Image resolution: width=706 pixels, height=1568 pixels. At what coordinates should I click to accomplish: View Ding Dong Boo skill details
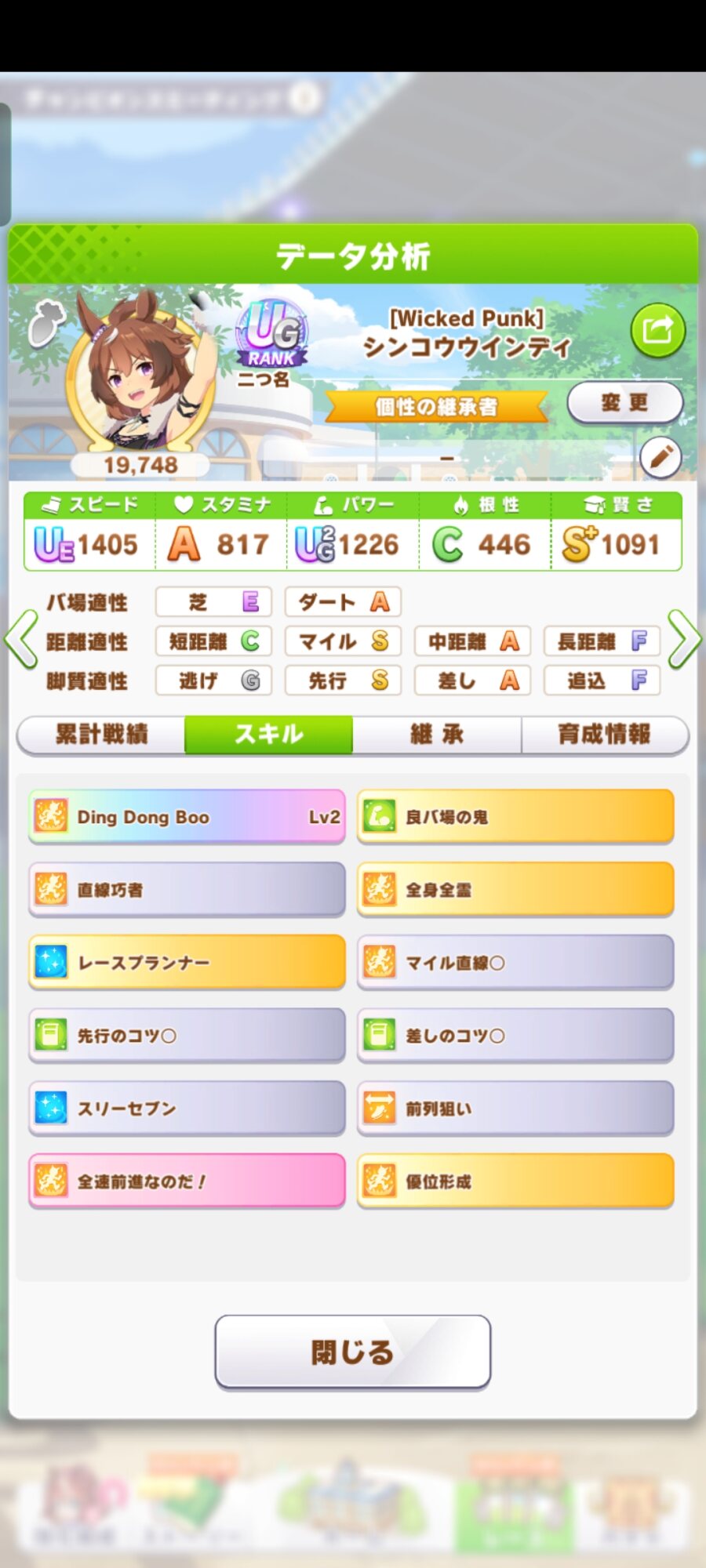coord(187,817)
